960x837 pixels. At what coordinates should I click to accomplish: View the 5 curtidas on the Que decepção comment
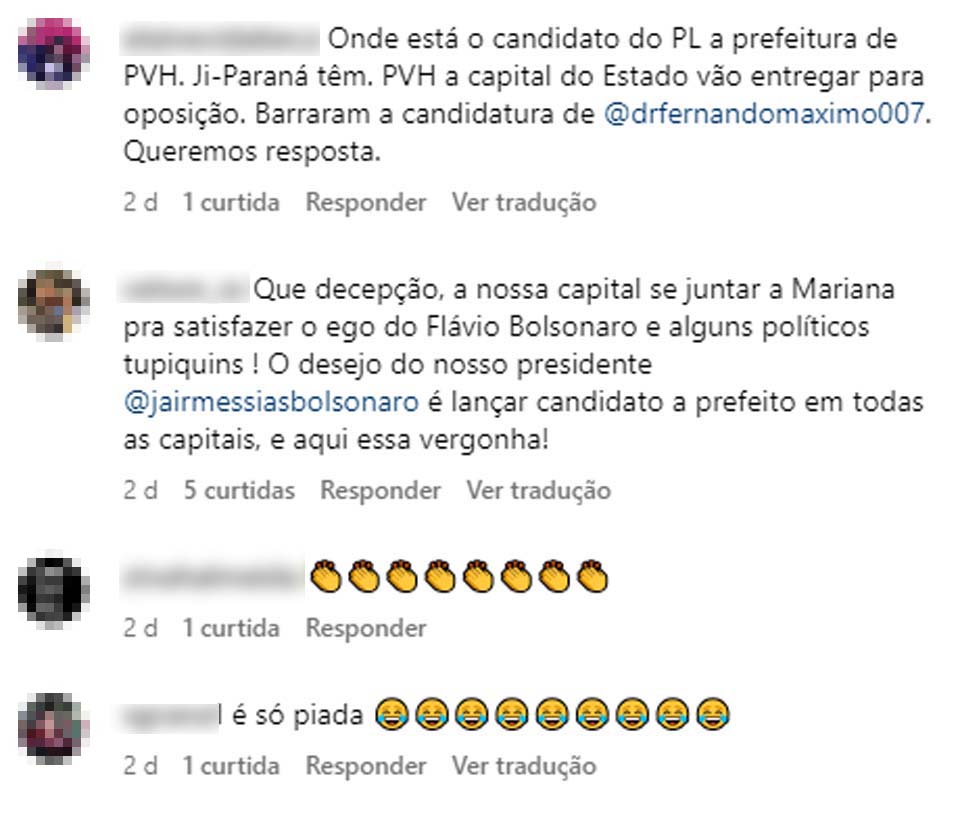tap(239, 491)
